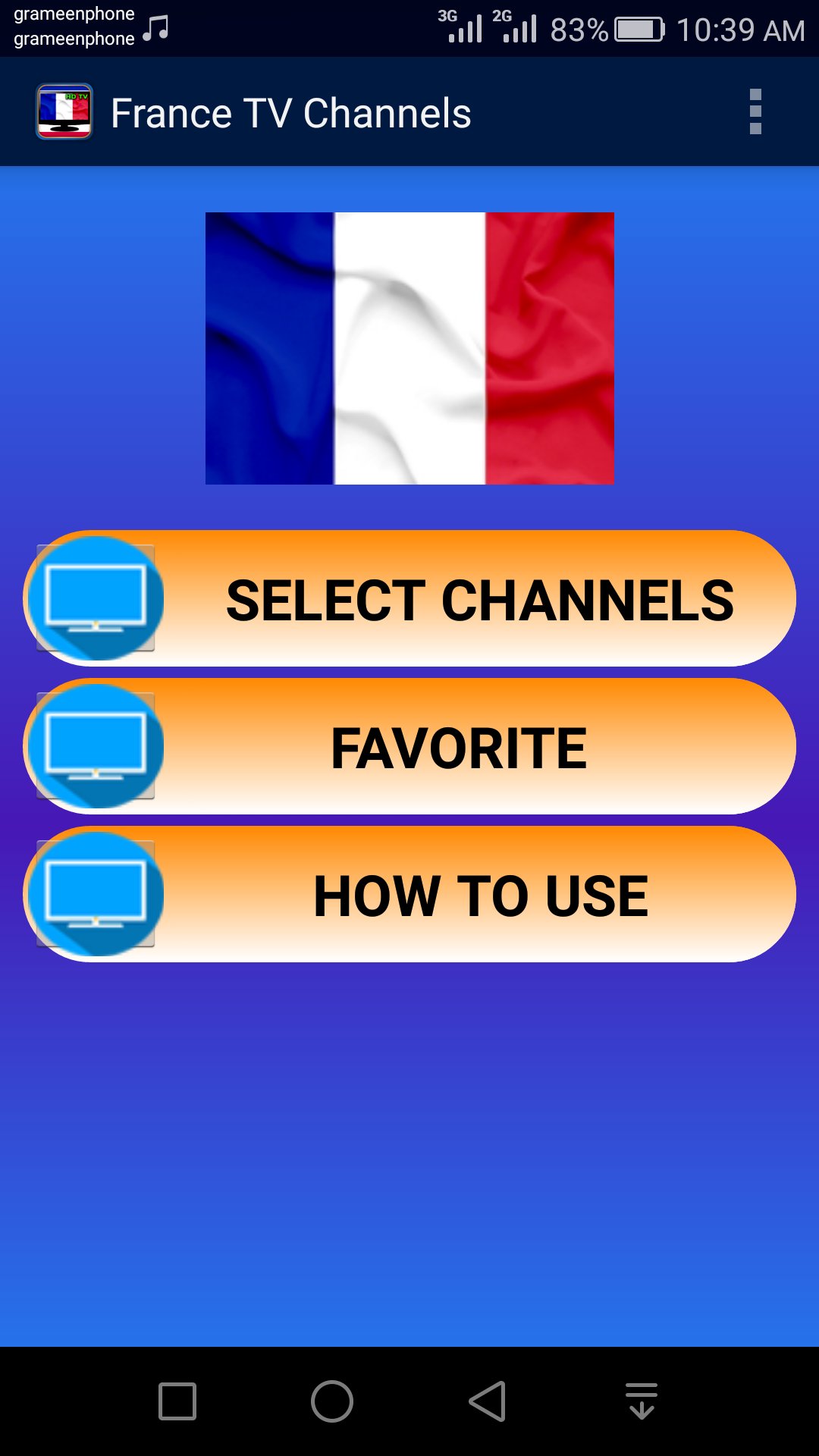This screenshot has height=1456, width=819.
Task: Click the France TV Channels app icon
Action: click(64, 112)
